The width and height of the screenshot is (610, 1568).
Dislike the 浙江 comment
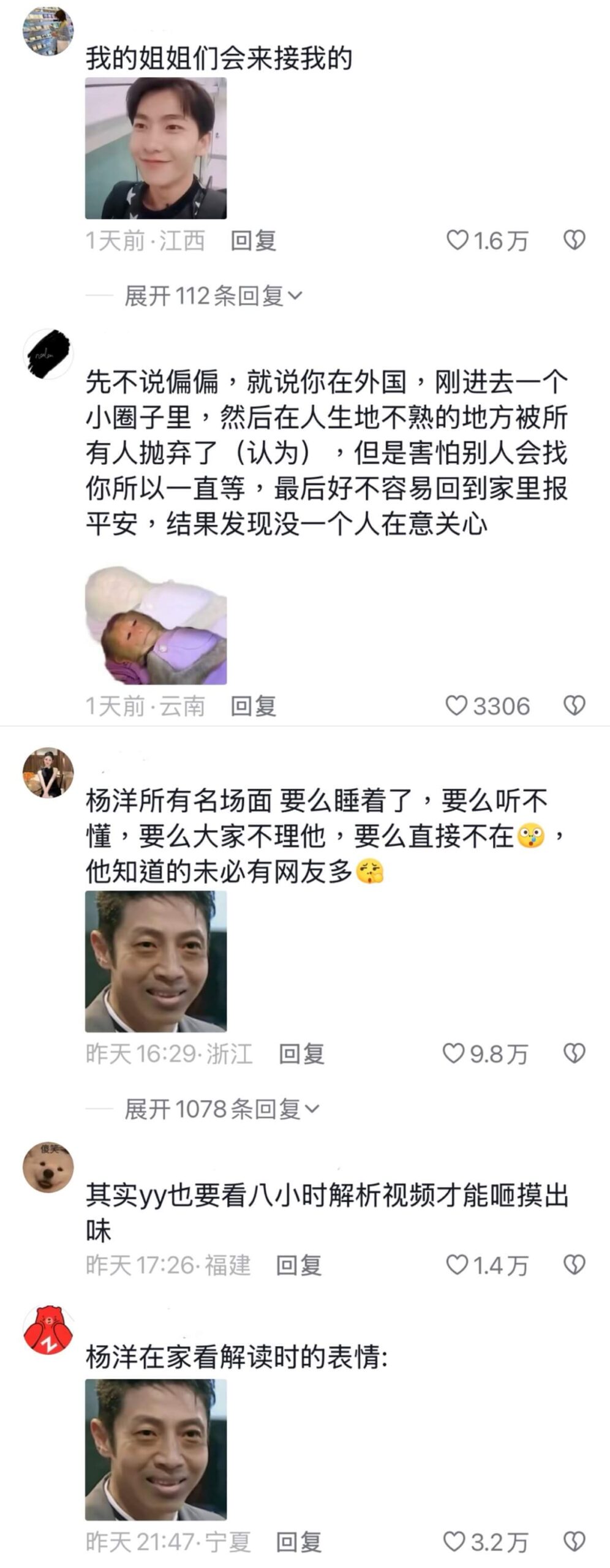coord(574,1053)
